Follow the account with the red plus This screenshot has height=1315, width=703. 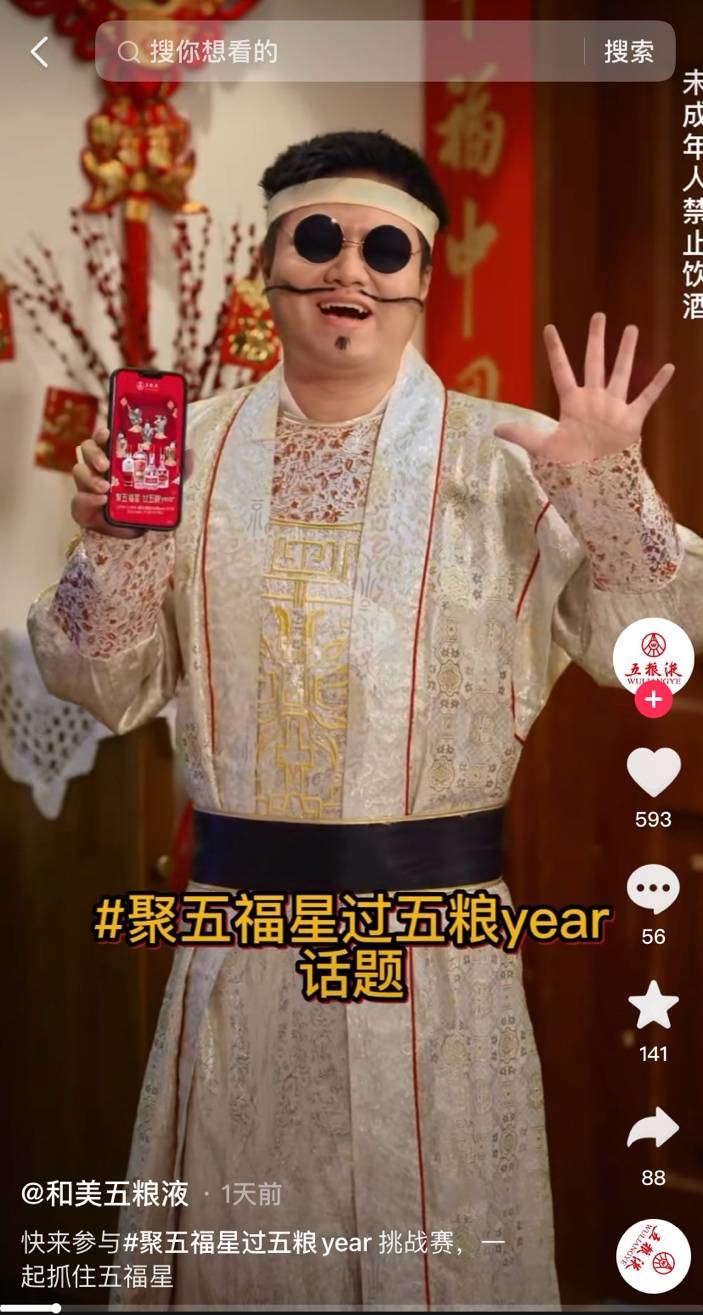click(653, 700)
